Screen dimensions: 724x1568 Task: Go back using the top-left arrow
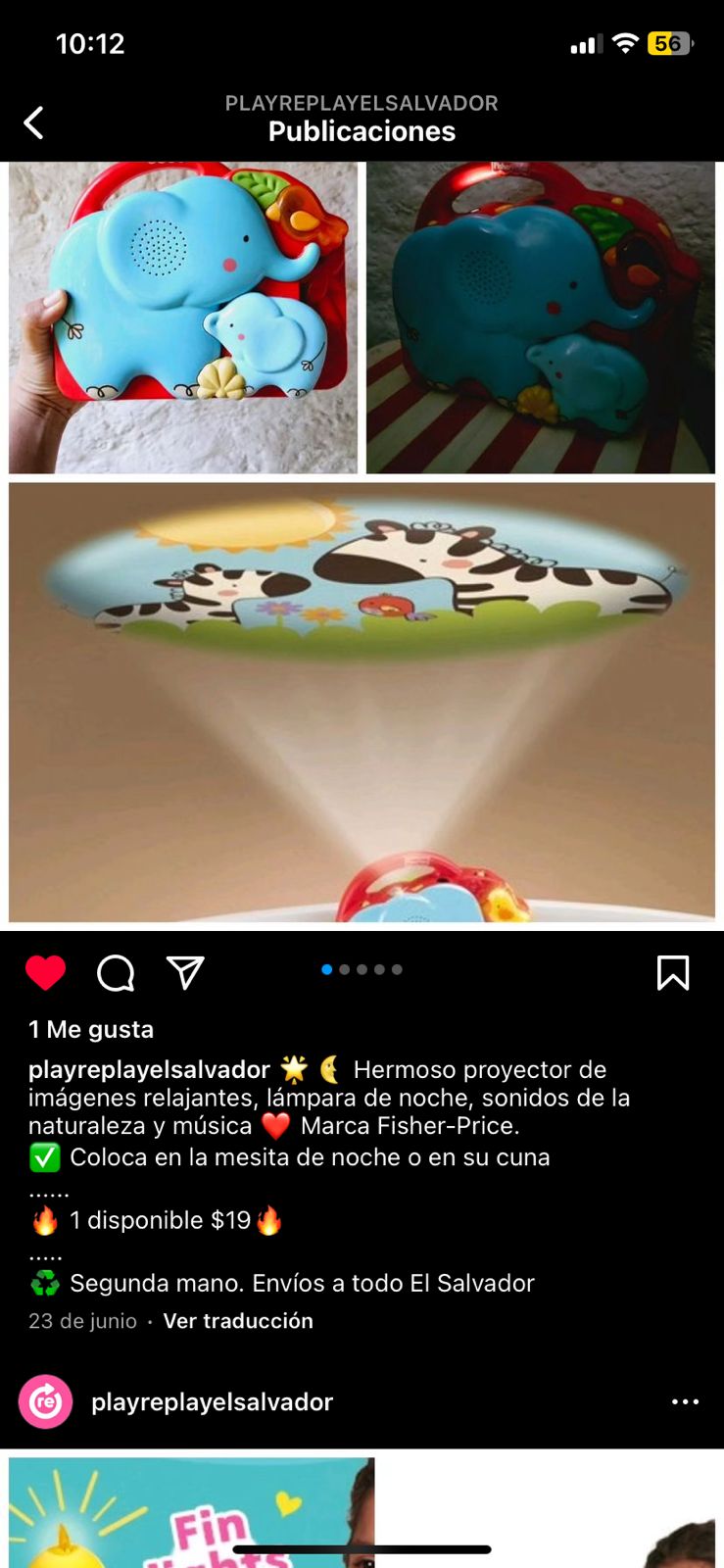tap(33, 122)
